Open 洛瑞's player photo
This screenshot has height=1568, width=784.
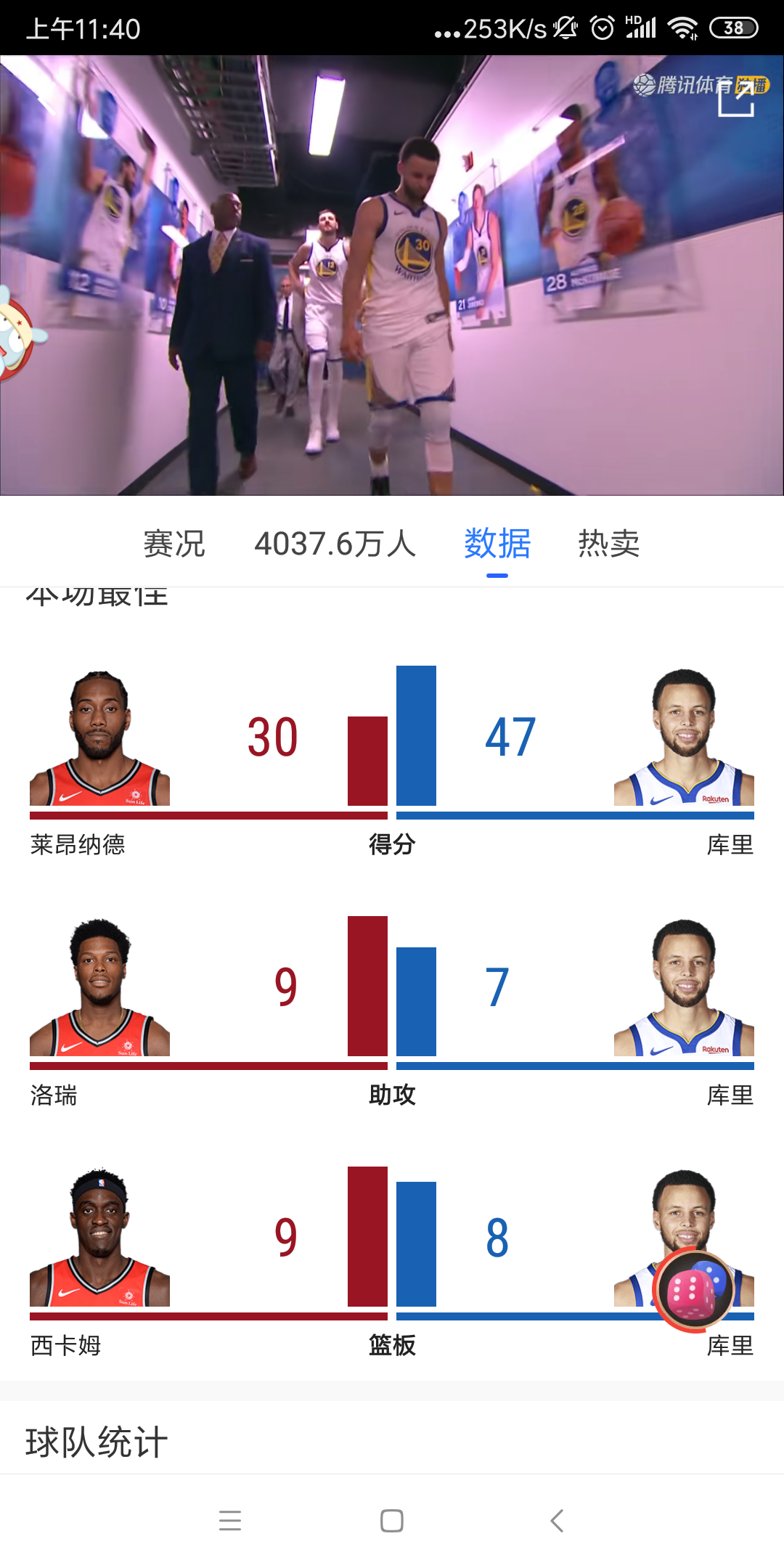coord(99,989)
